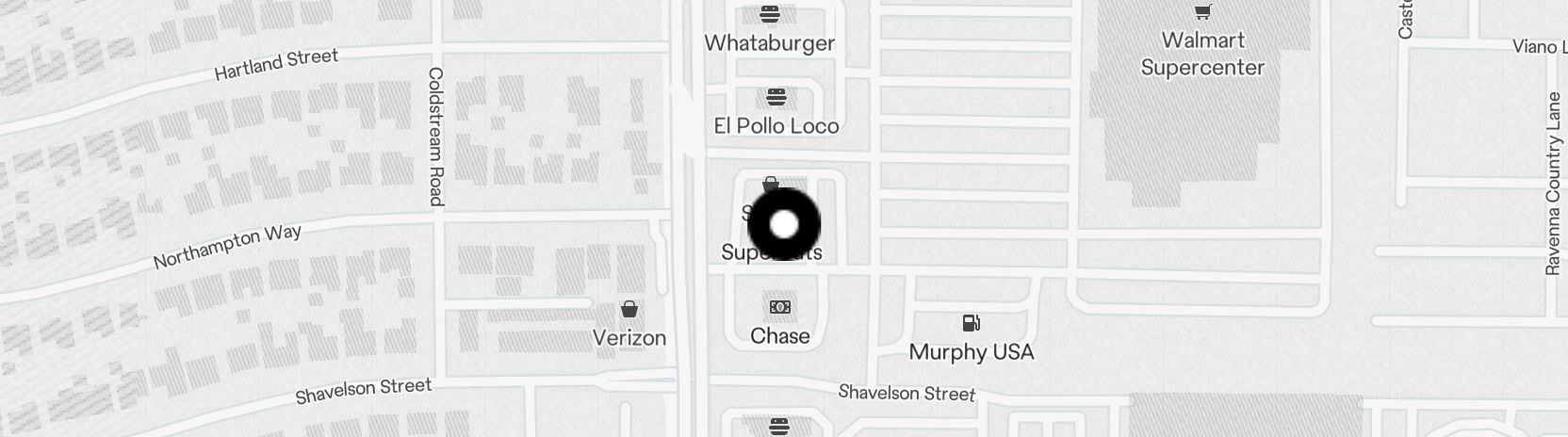1568x437 pixels.
Task: Tap the Murphy USA gas station marker
Action: 971,324
